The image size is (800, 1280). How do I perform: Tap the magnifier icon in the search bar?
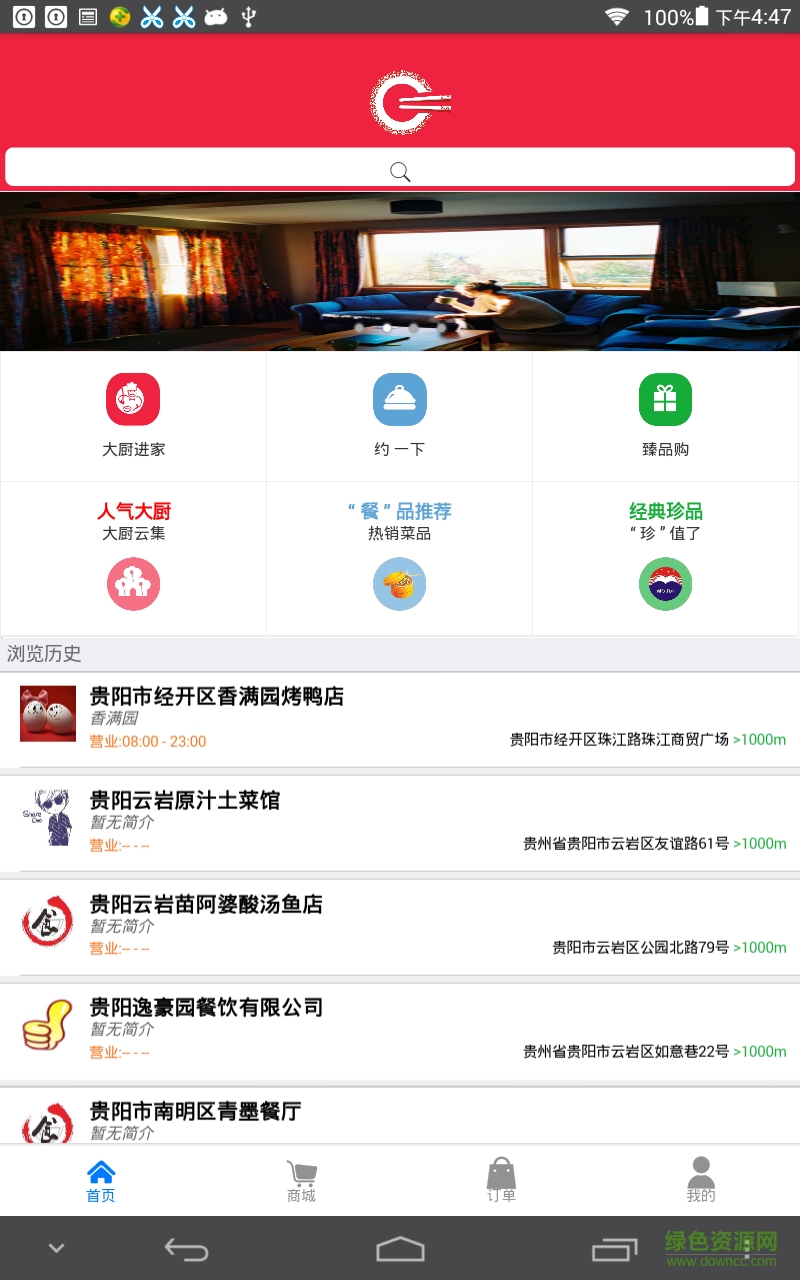click(400, 171)
